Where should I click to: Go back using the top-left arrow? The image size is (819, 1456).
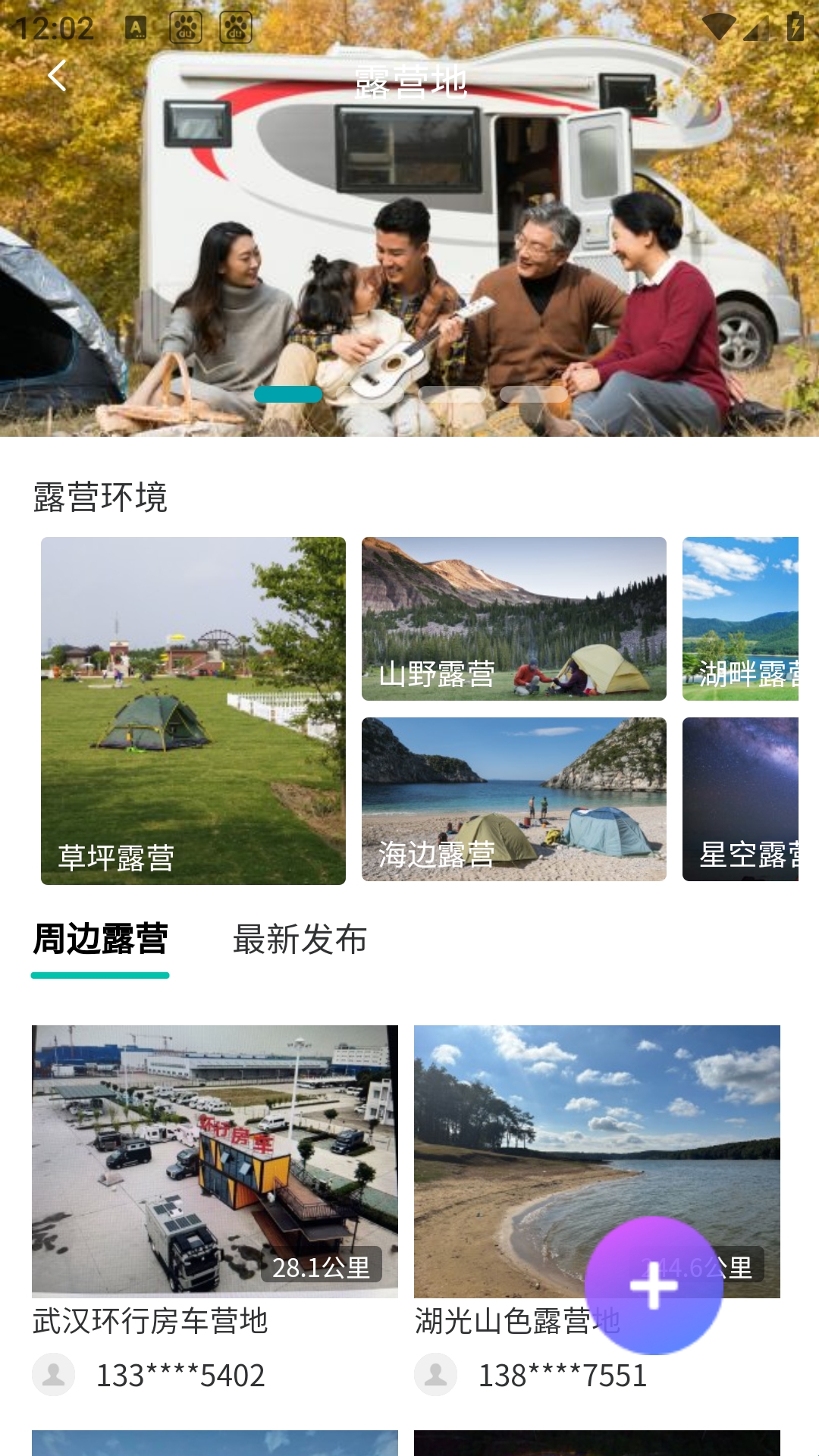57,76
